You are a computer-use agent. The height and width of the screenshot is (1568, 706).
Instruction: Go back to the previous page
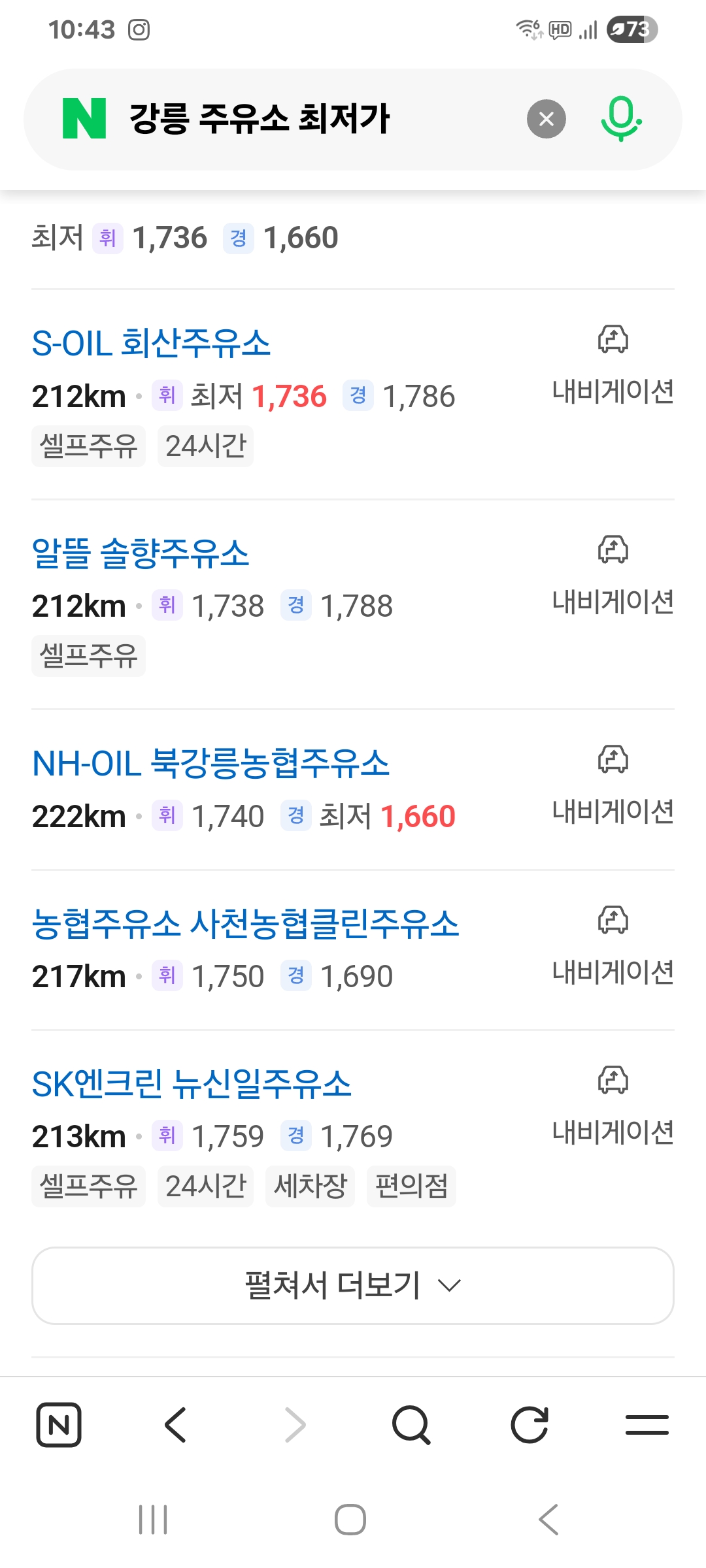[x=176, y=1425]
